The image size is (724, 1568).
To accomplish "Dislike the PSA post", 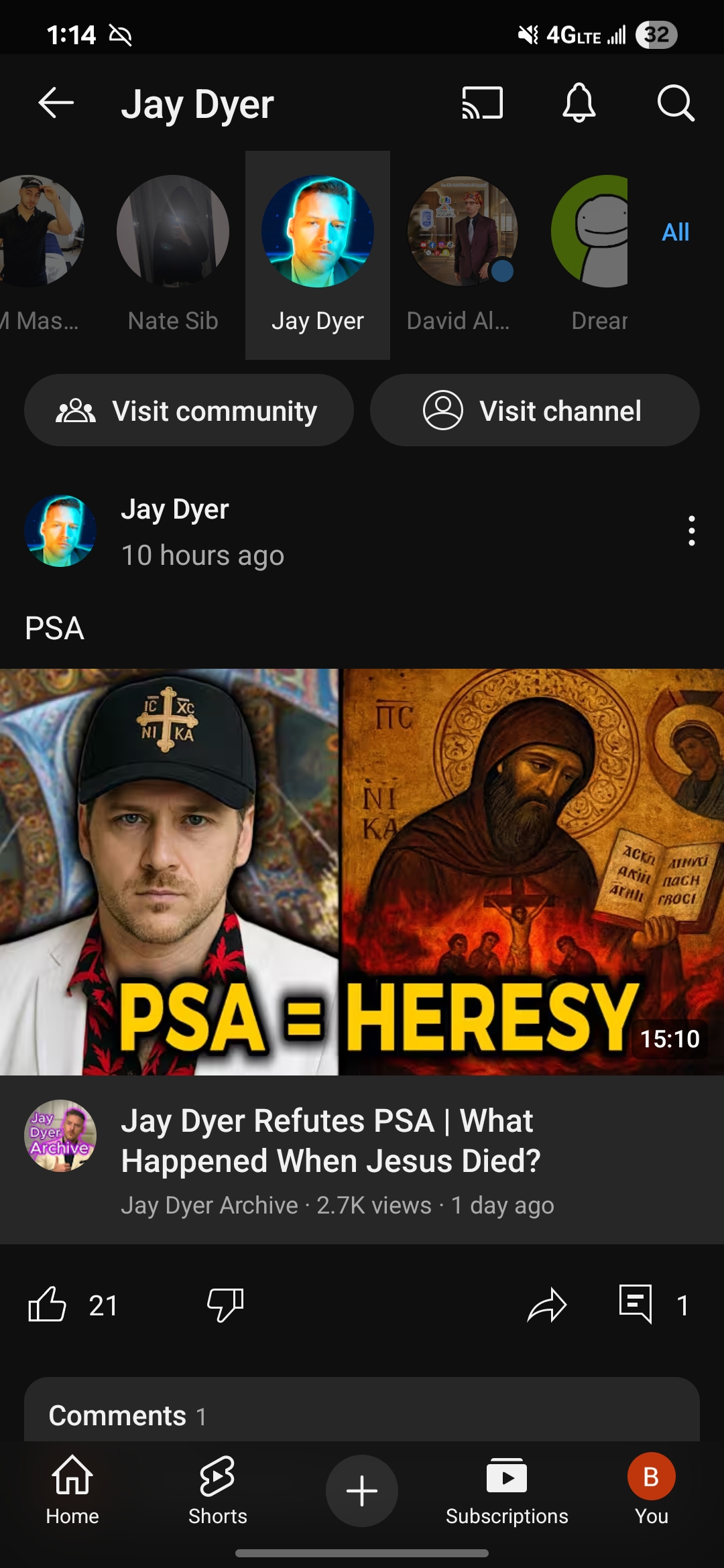I will [x=225, y=1305].
